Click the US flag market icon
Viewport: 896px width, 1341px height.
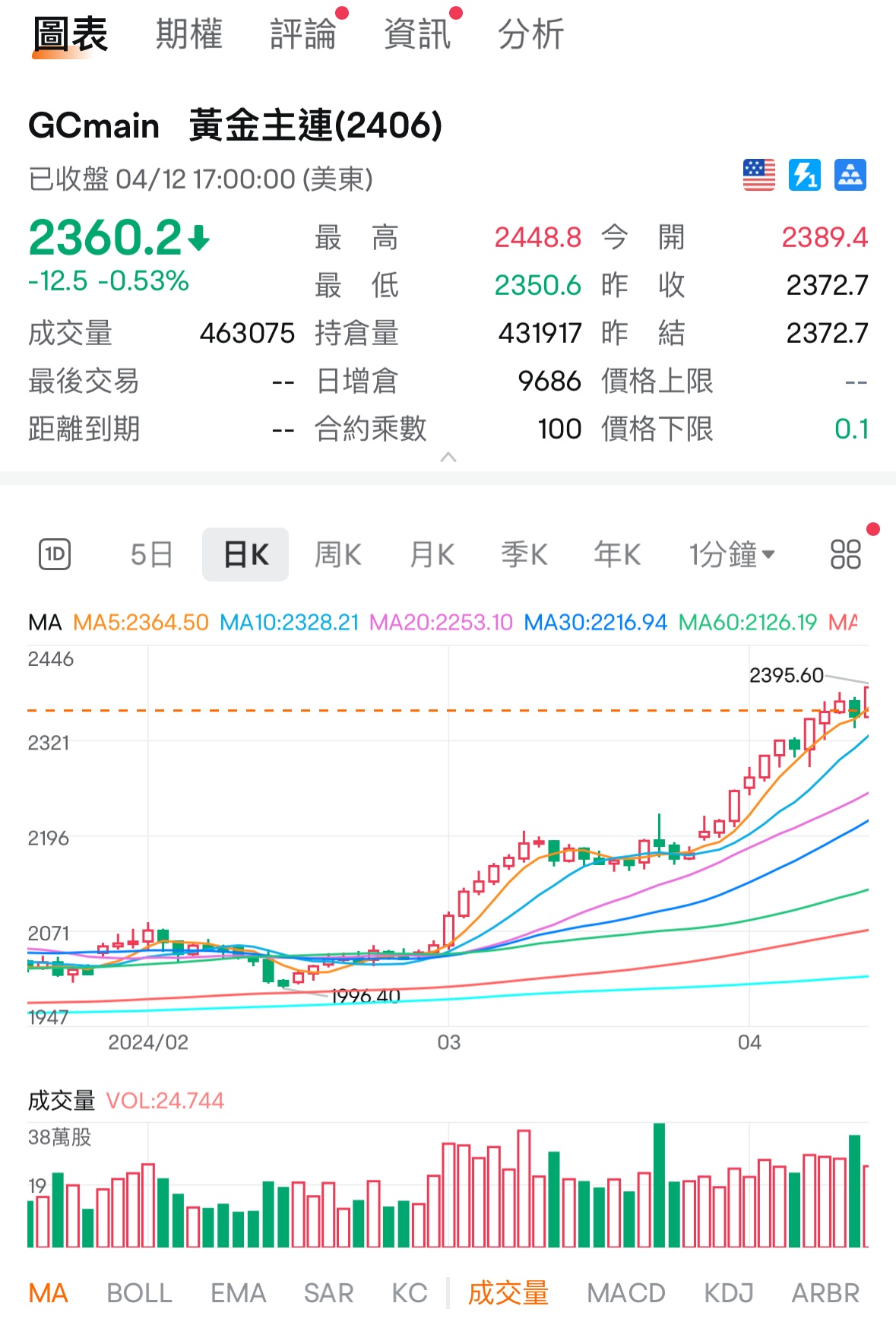tap(759, 174)
